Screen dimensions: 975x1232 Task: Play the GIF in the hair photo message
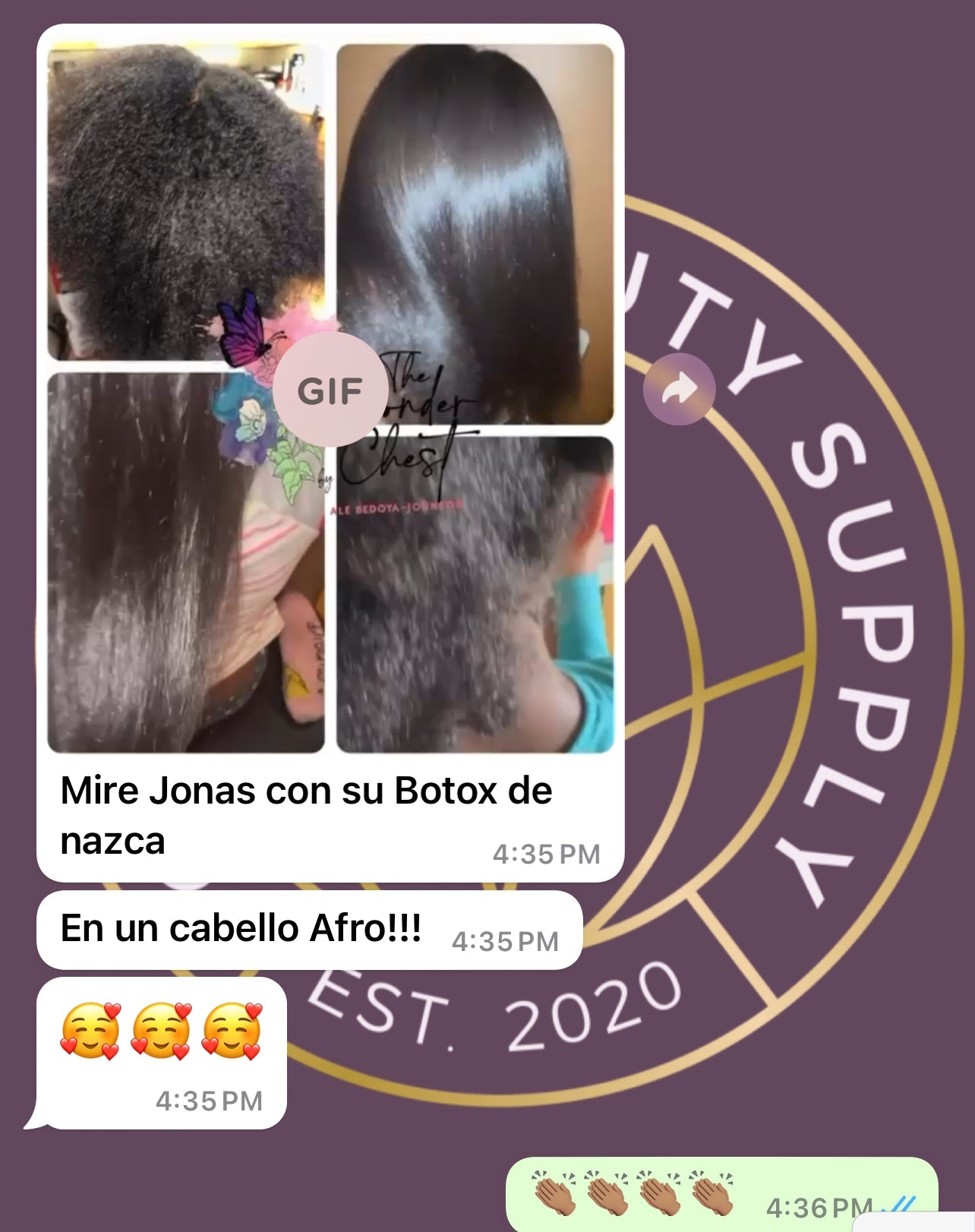(x=330, y=390)
